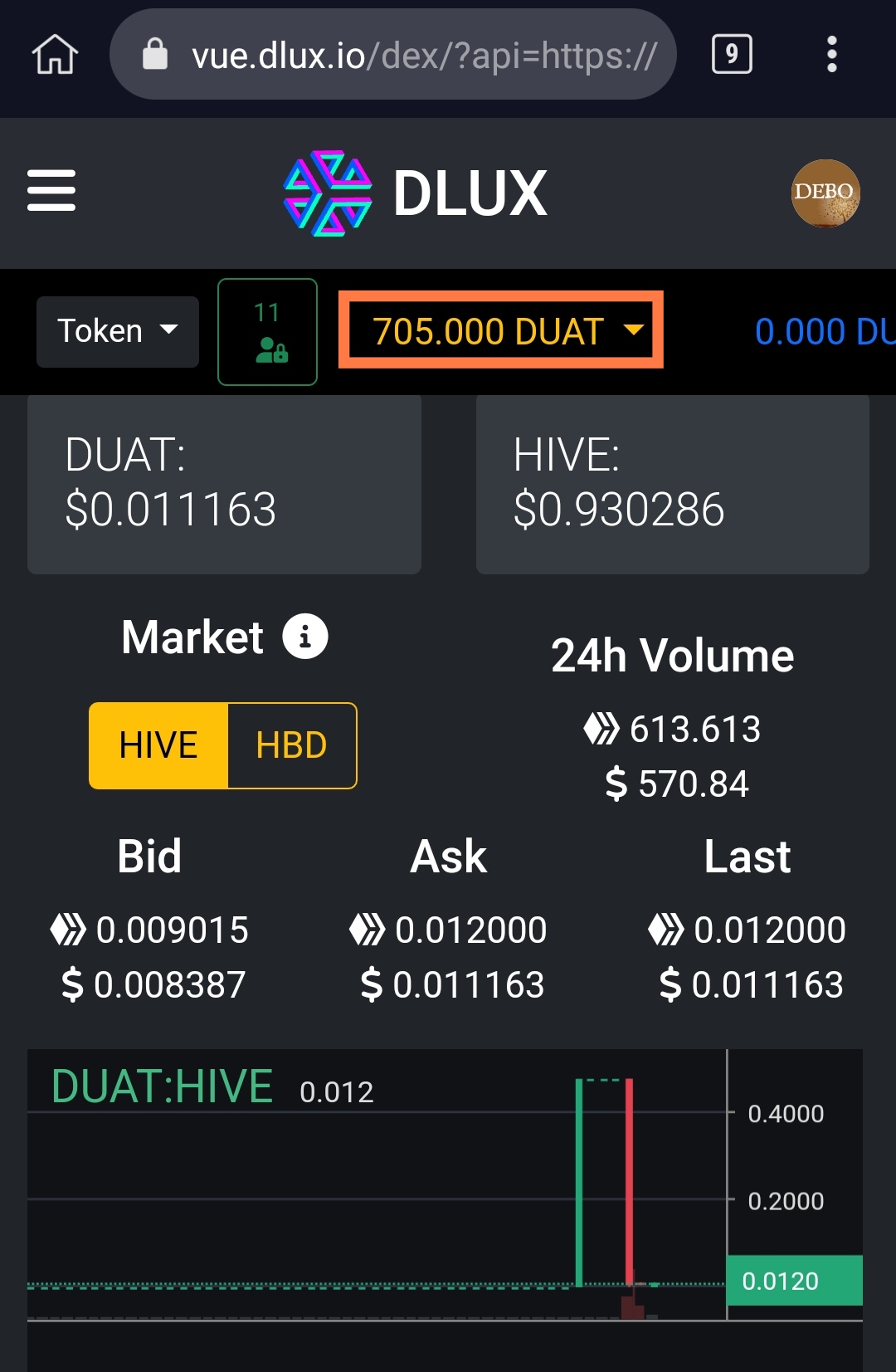This screenshot has height=1372, width=896.
Task: Expand the 705.000 DUAT balance dropdown
Action: click(501, 330)
